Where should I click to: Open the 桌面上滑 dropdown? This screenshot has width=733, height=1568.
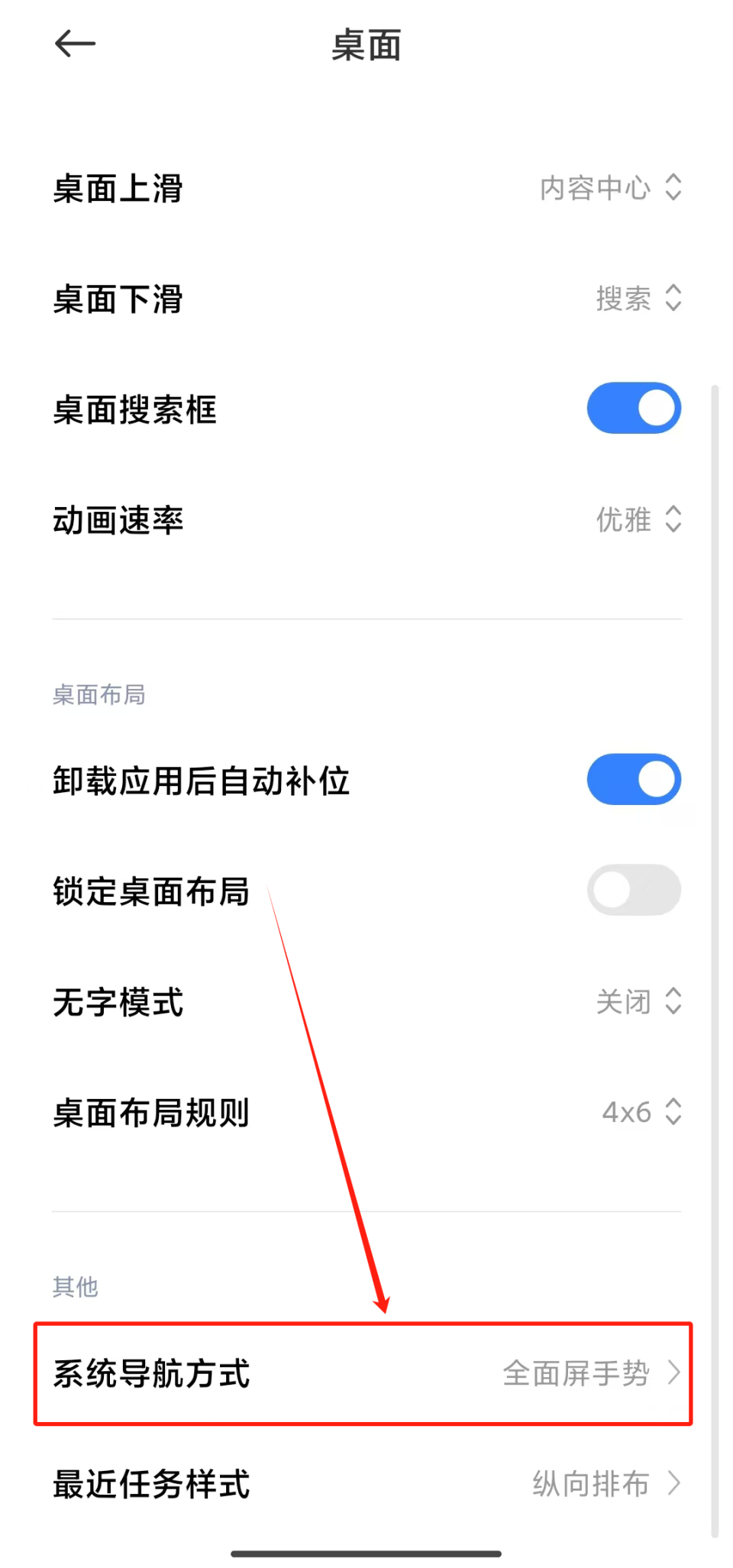[609, 188]
